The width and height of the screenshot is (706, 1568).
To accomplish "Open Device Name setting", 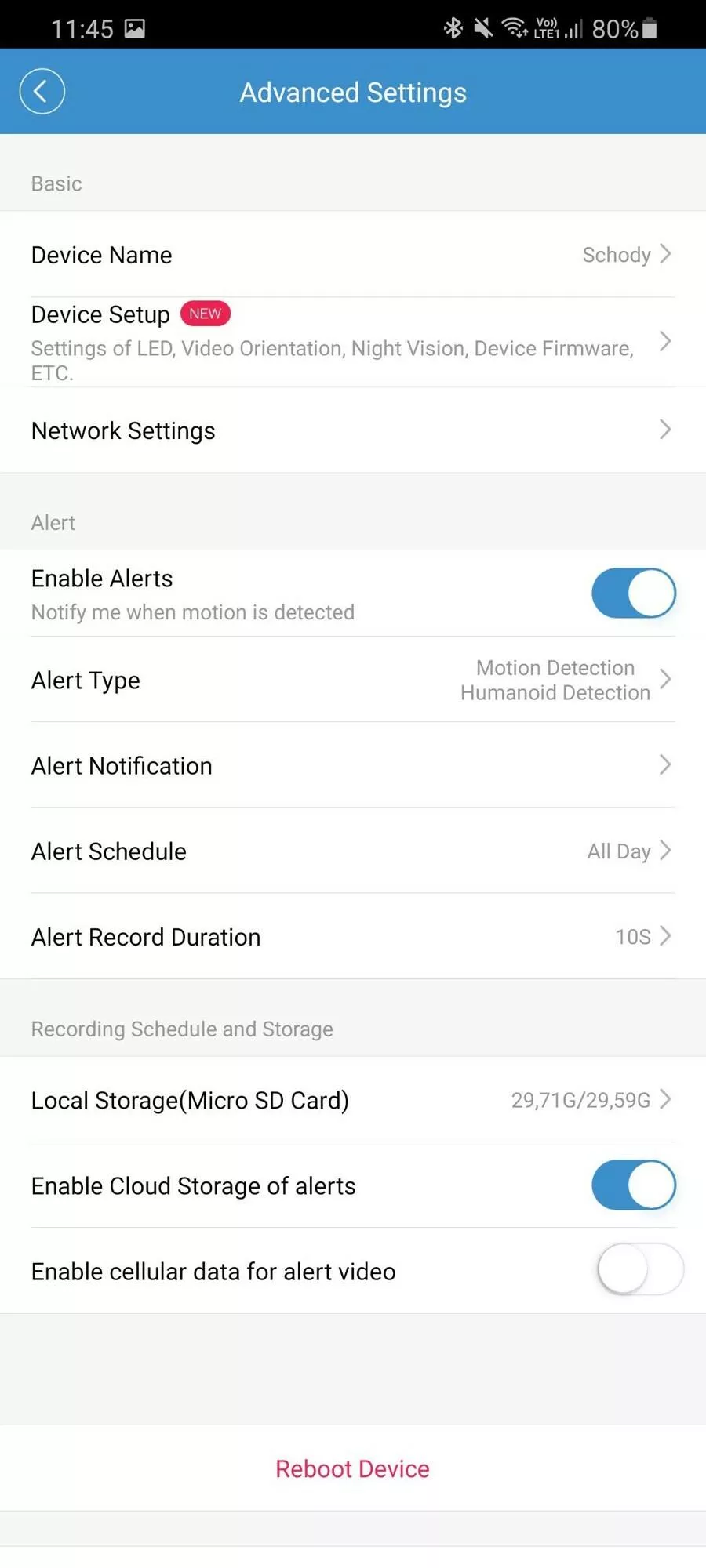I will pyautogui.click(x=352, y=255).
